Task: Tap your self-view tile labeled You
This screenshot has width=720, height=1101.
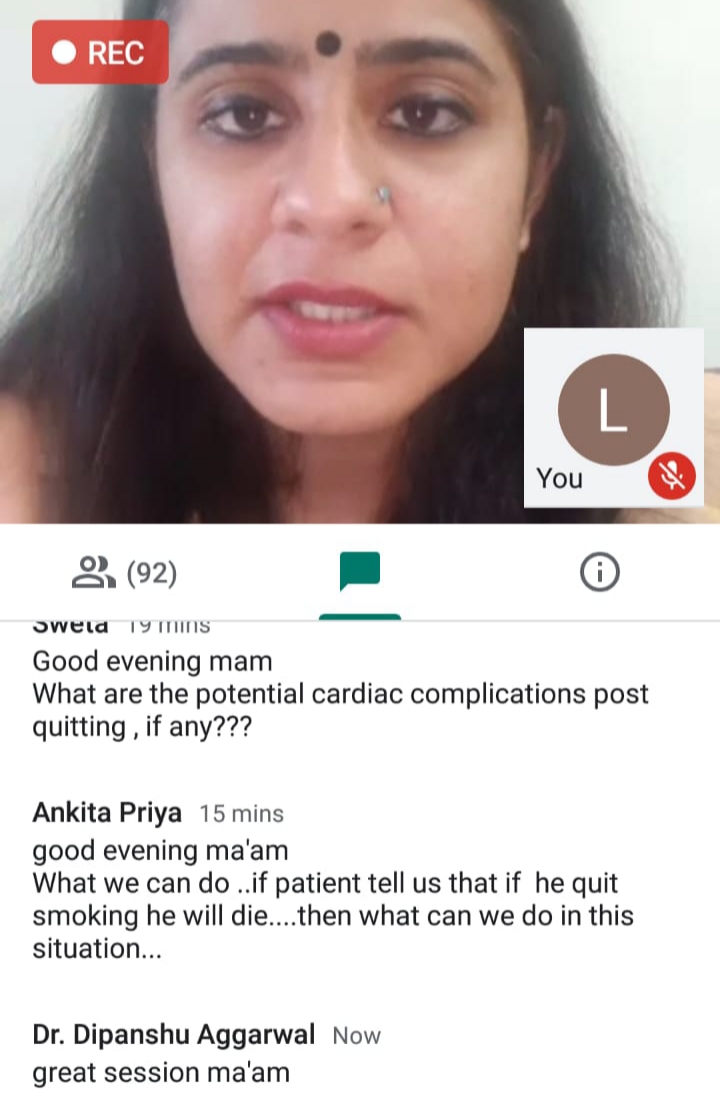Action: coord(613,418)
